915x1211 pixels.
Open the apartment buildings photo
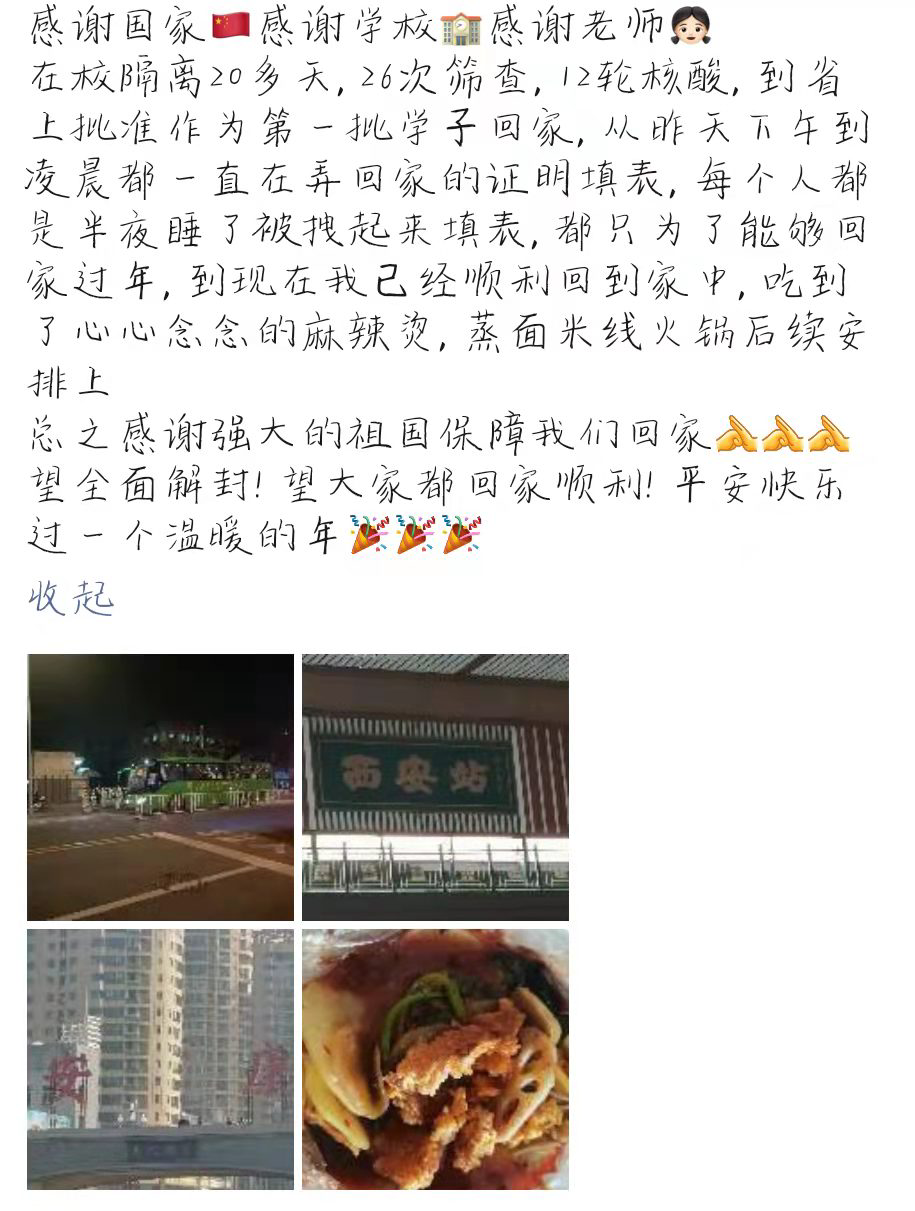click(x=161, y=1058)
